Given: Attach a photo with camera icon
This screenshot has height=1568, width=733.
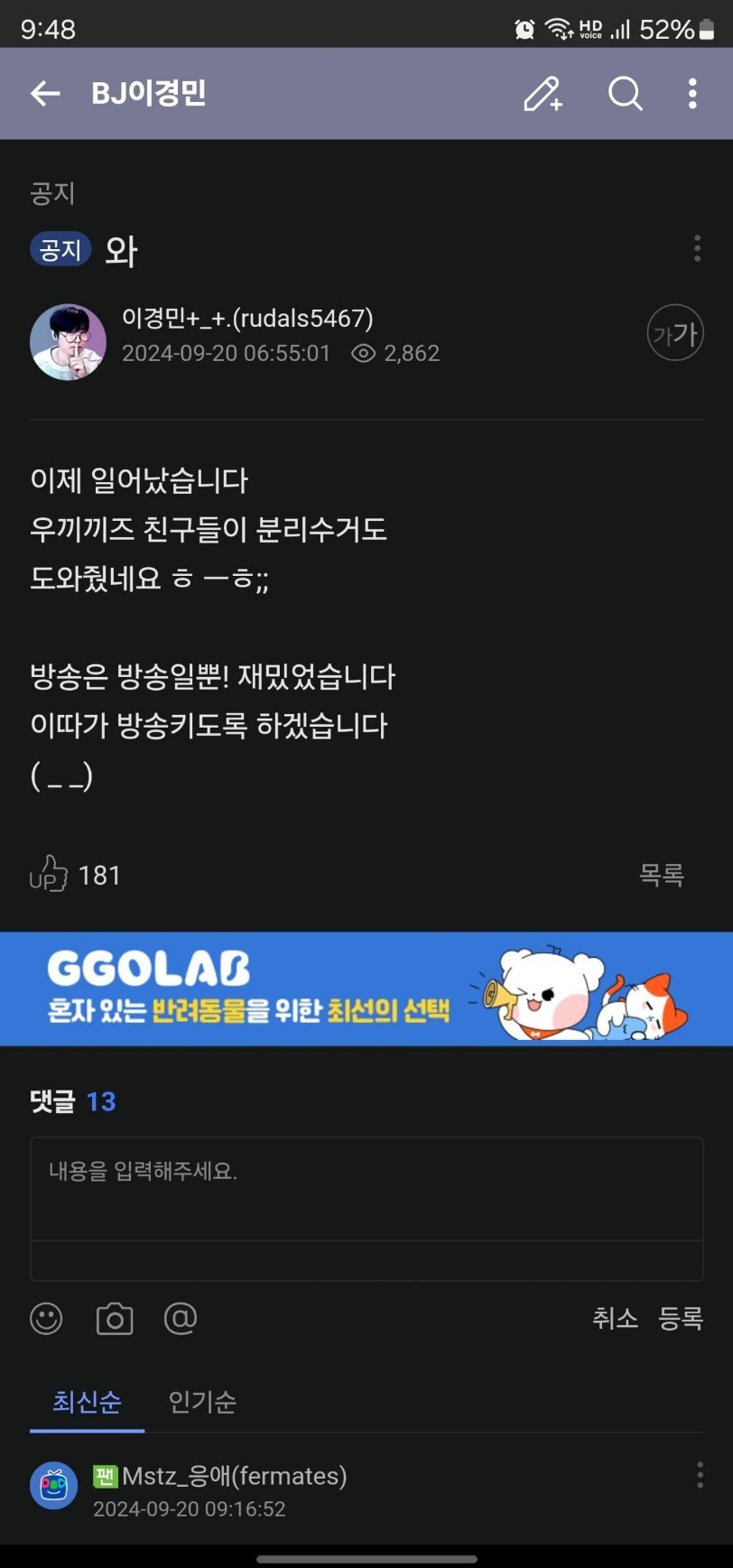Looking at the screenshot, I should [115, 1319].
